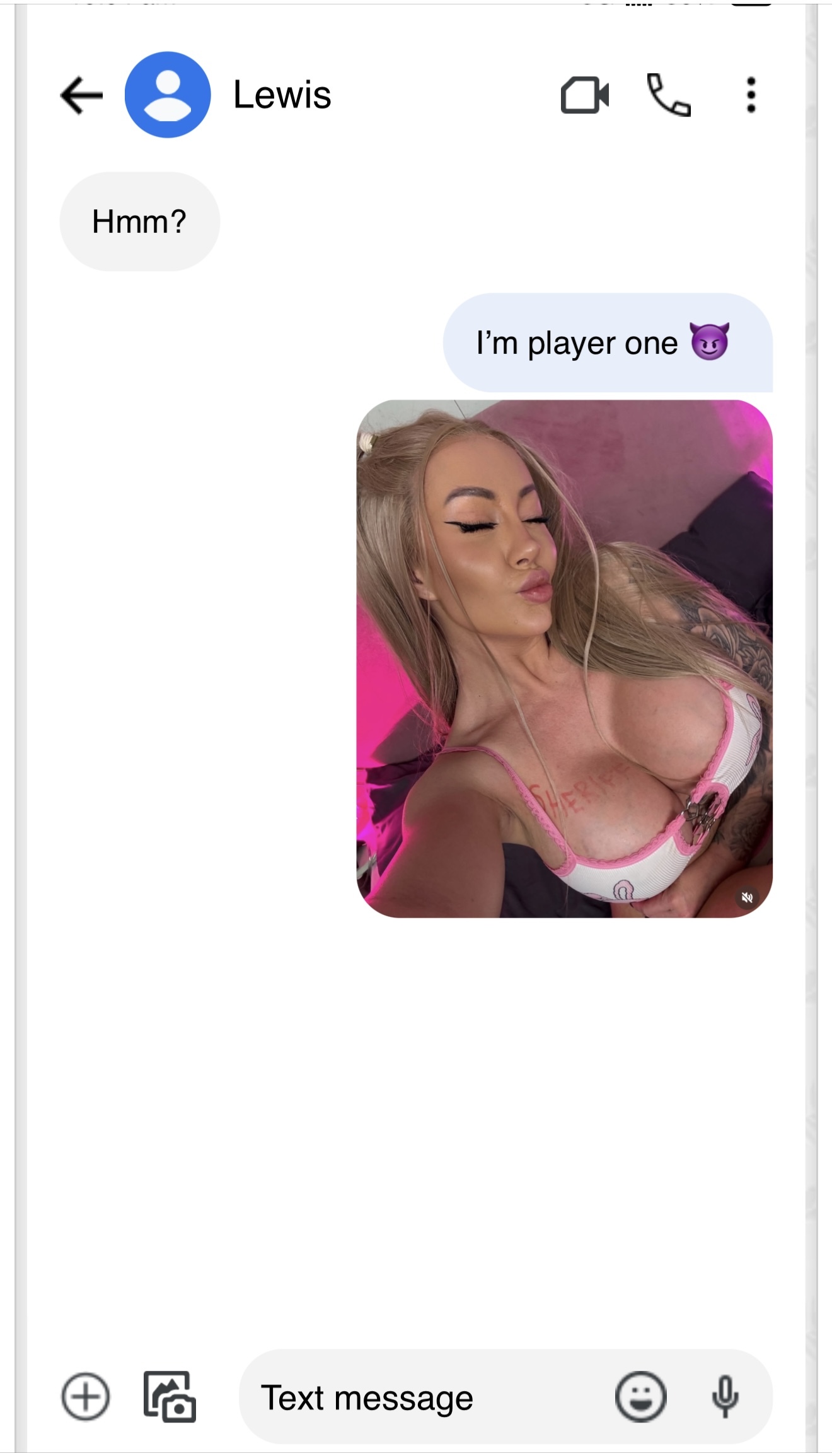Open the sent video attachment
This screenshot has width=832, height=1456.
tap(565, 658)
